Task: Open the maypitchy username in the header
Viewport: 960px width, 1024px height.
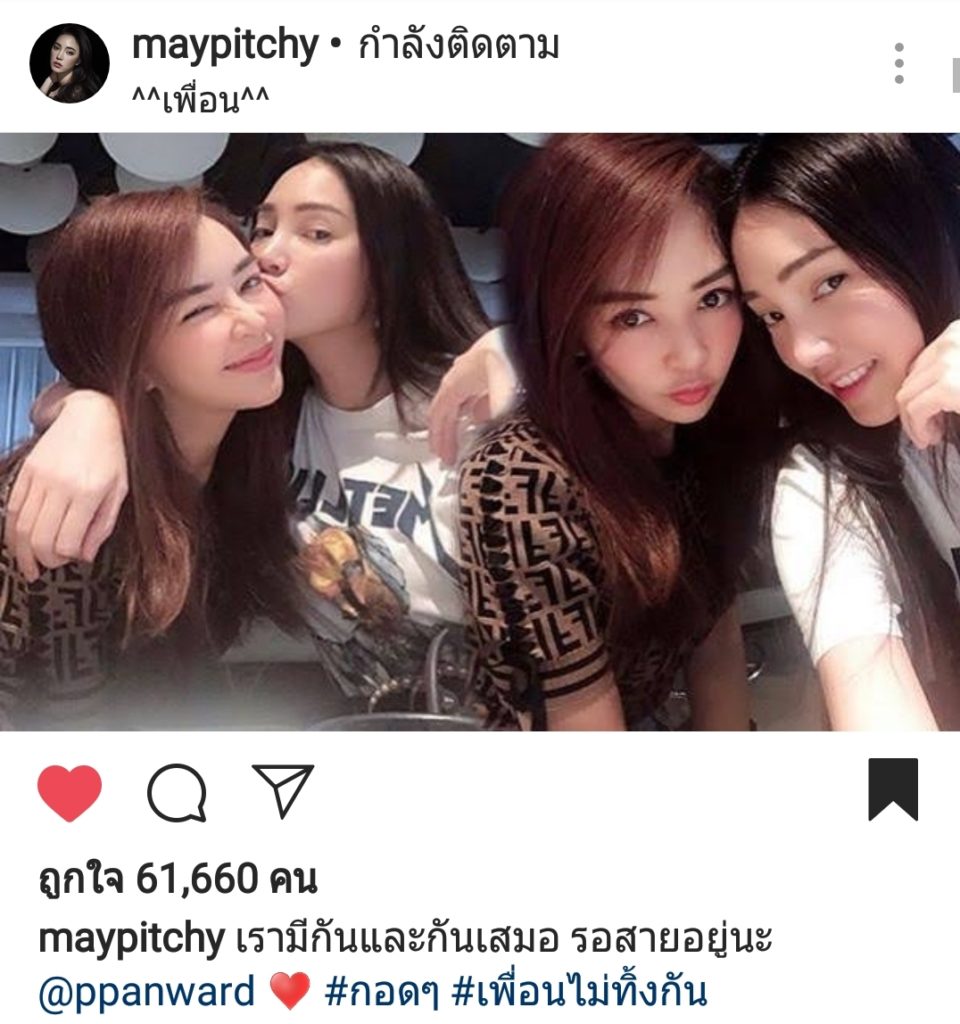Action: point(225,45)
